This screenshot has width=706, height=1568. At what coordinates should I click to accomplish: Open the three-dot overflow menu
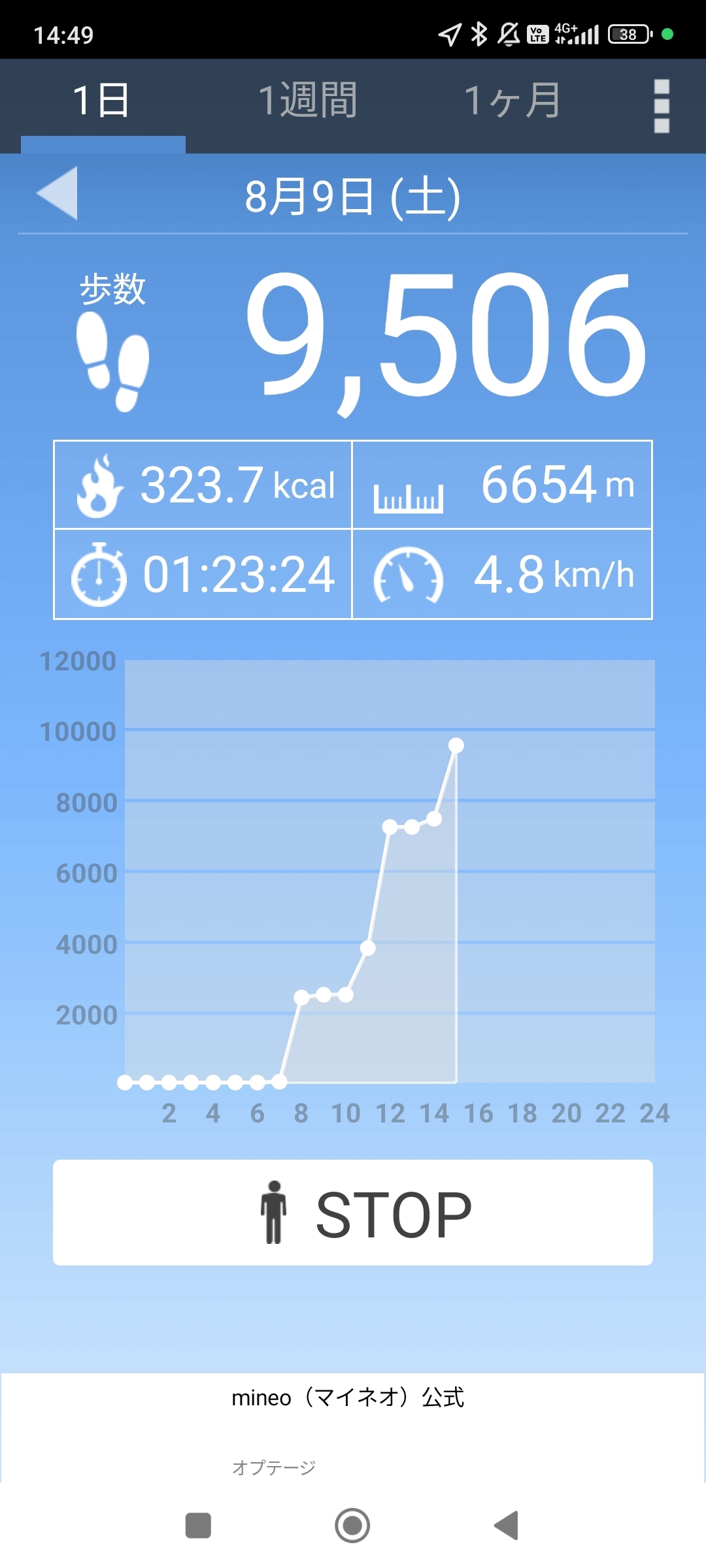[x=662, y=106]
